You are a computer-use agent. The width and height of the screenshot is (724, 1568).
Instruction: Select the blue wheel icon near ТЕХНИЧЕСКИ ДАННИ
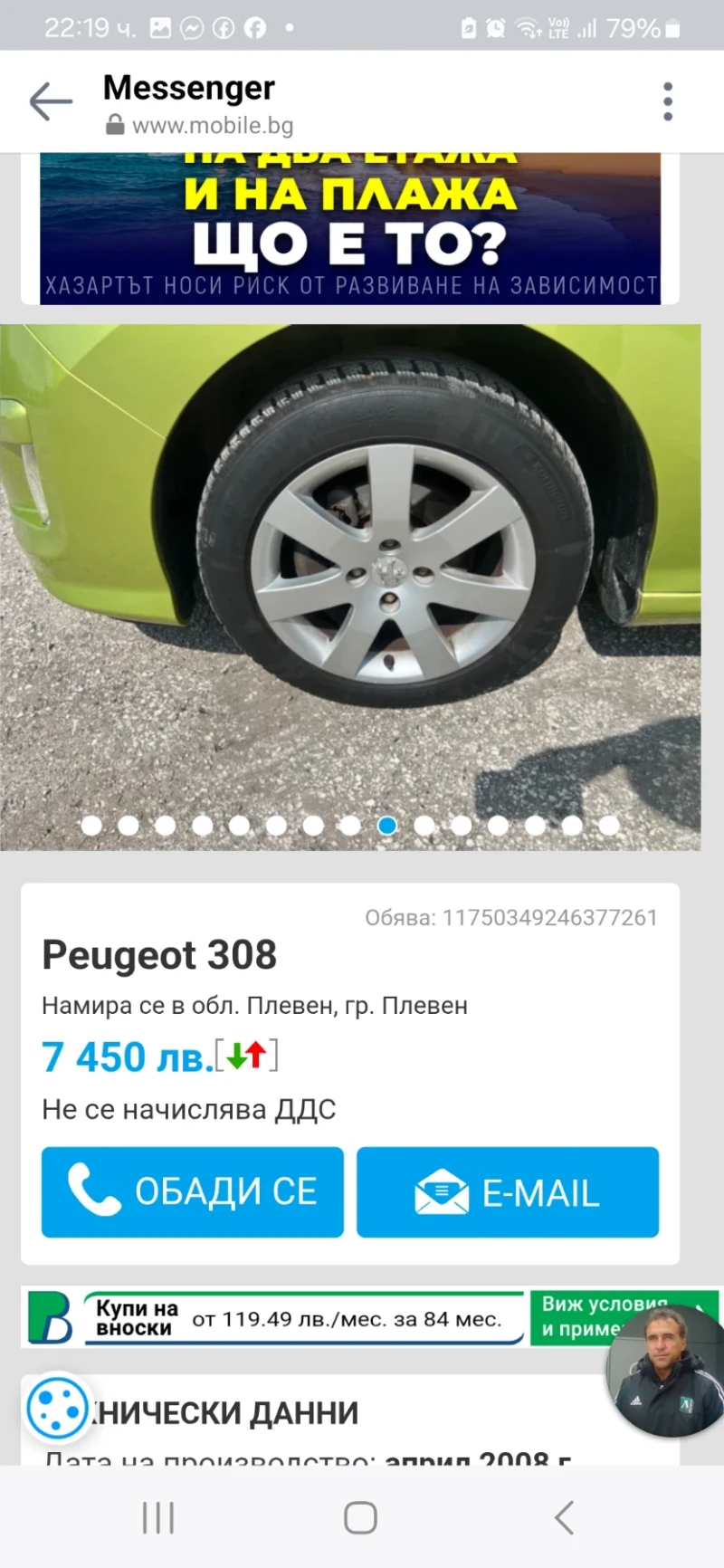click(58, 1410)
